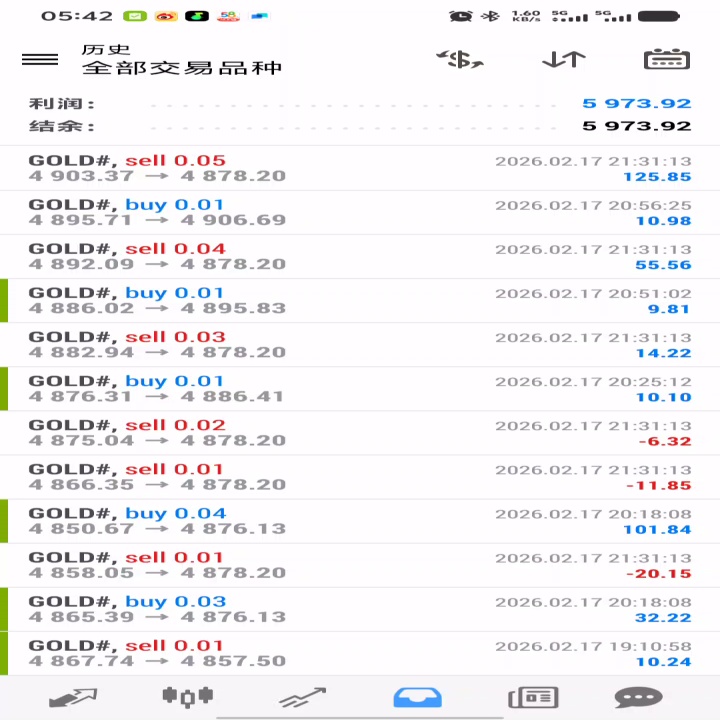720x720 pixels.
Task: Switch to the Quotes tab with arrows
Action: pyautogui.click(x=73, y=698)
